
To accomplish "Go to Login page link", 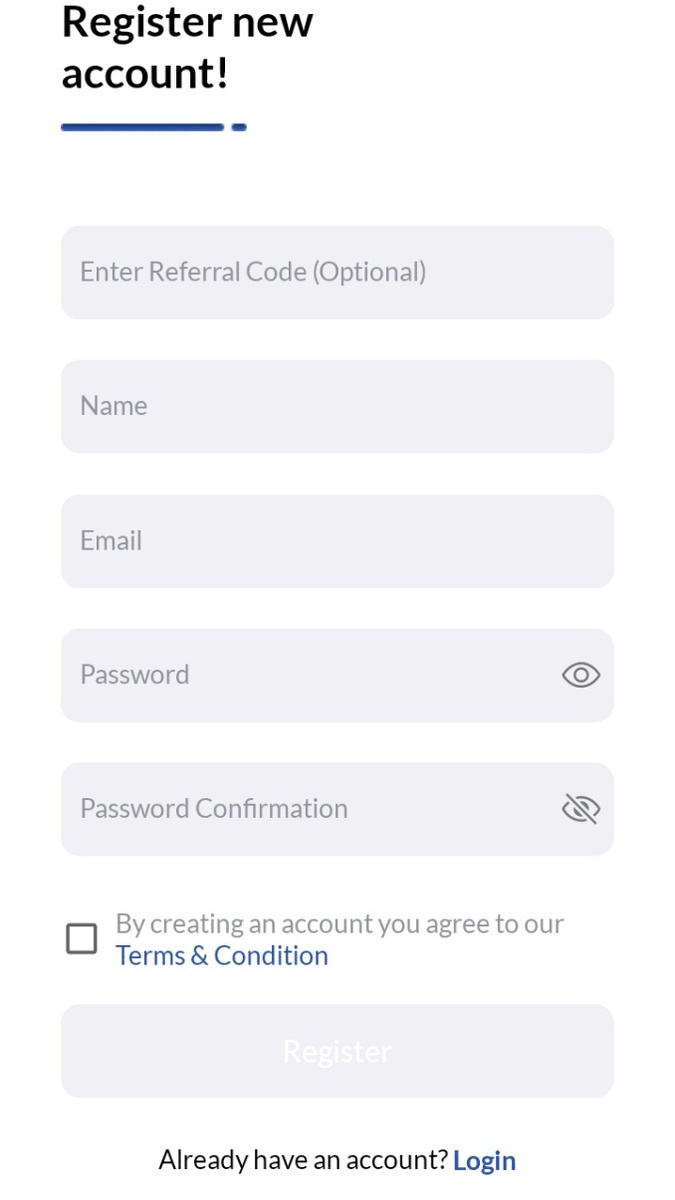I will click(484, 1160).
